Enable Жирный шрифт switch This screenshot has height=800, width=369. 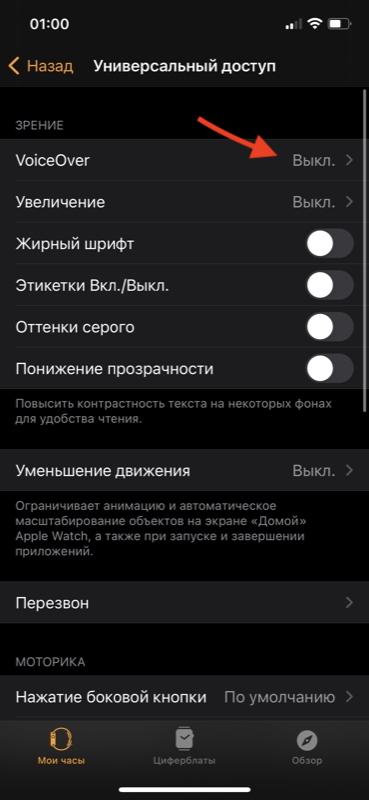pyautogui.click(x=330, y=244)
